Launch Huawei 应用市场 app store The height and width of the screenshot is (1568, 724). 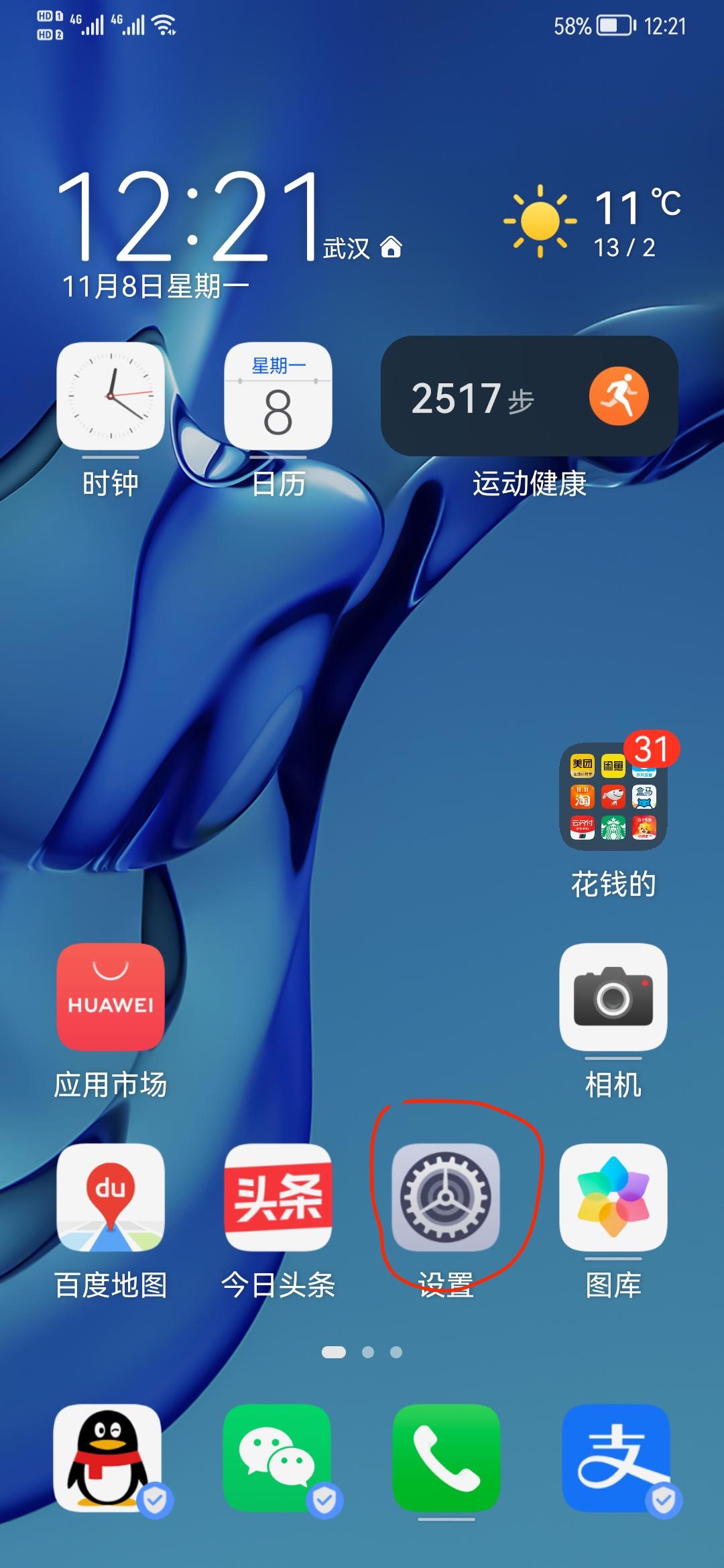pos(111,997)
